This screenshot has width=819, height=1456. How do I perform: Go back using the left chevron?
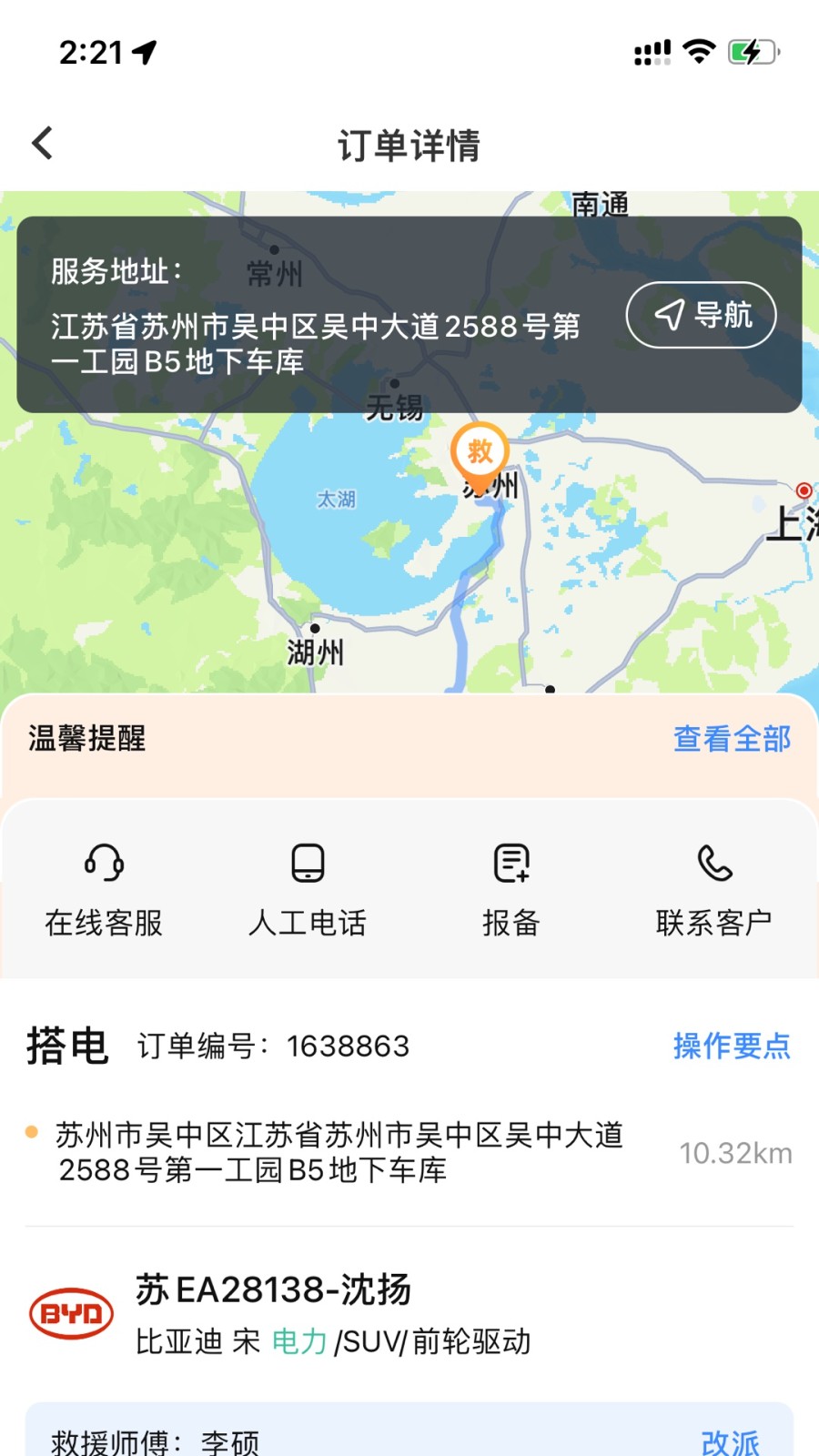coord(41,143)
